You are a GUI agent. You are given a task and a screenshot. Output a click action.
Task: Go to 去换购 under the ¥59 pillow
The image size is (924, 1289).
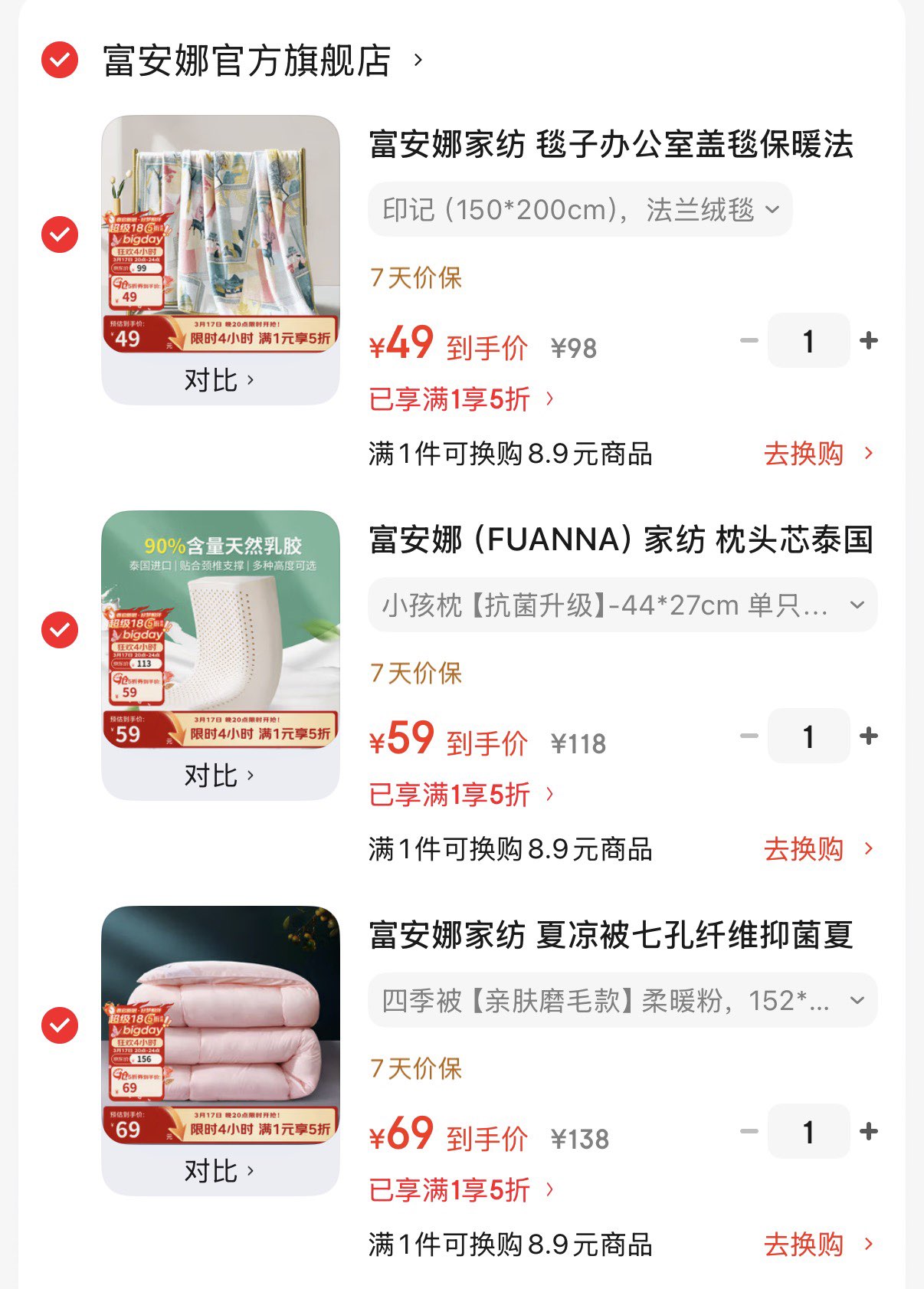[x=818, y=849]
